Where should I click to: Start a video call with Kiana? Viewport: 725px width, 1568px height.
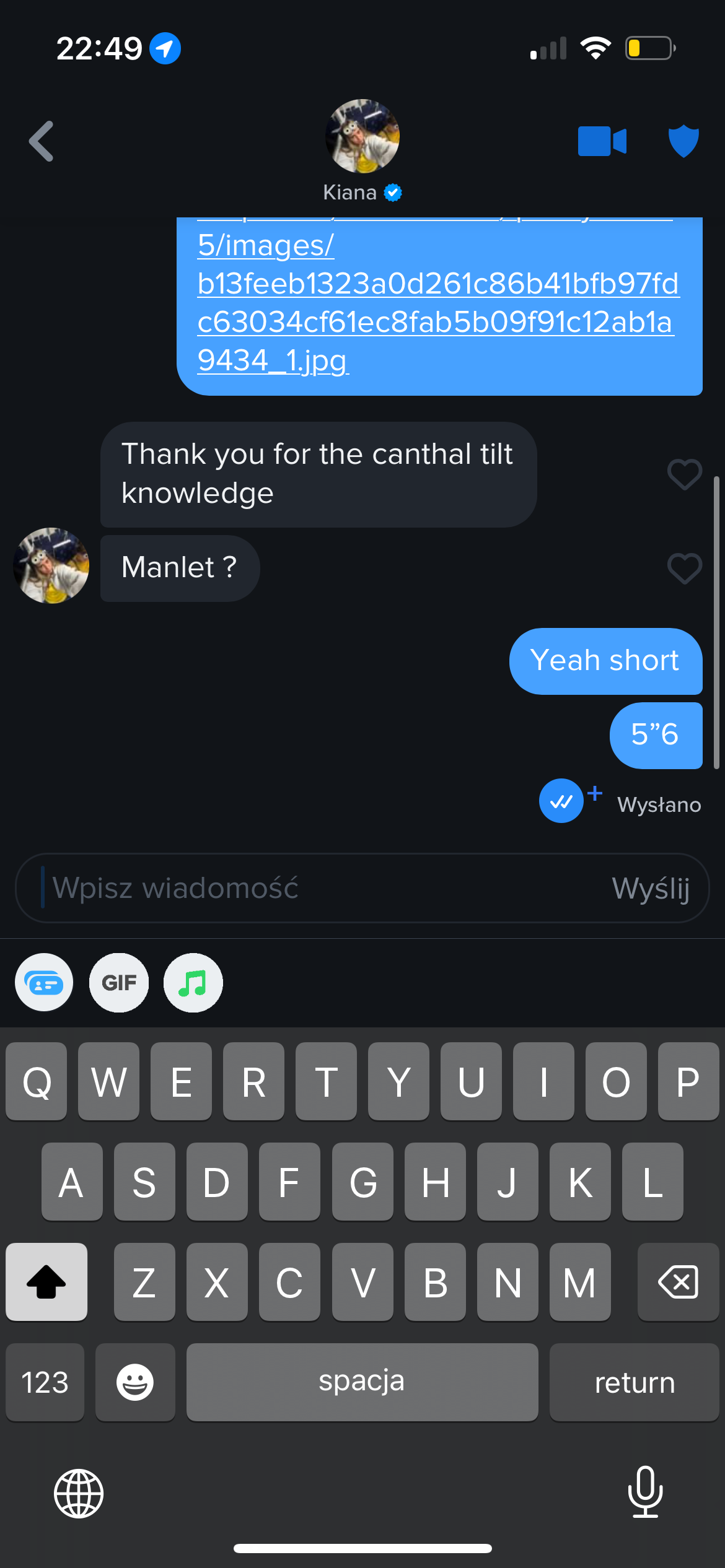(x=602, y=141)
